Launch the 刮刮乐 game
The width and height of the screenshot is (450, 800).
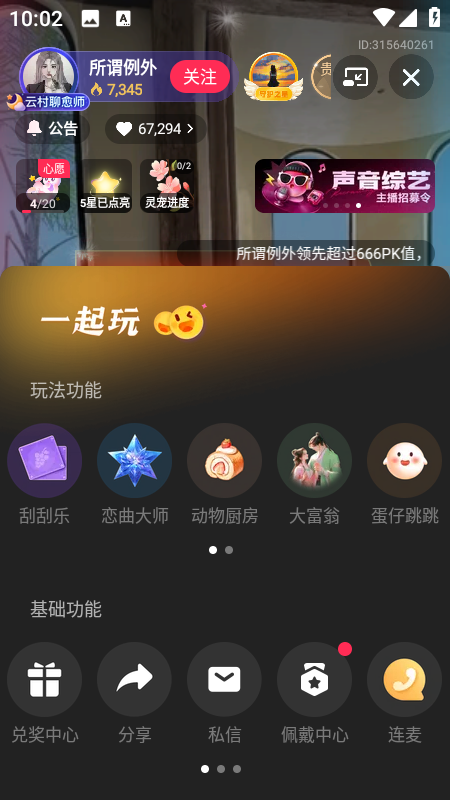[x=44, y=474]
